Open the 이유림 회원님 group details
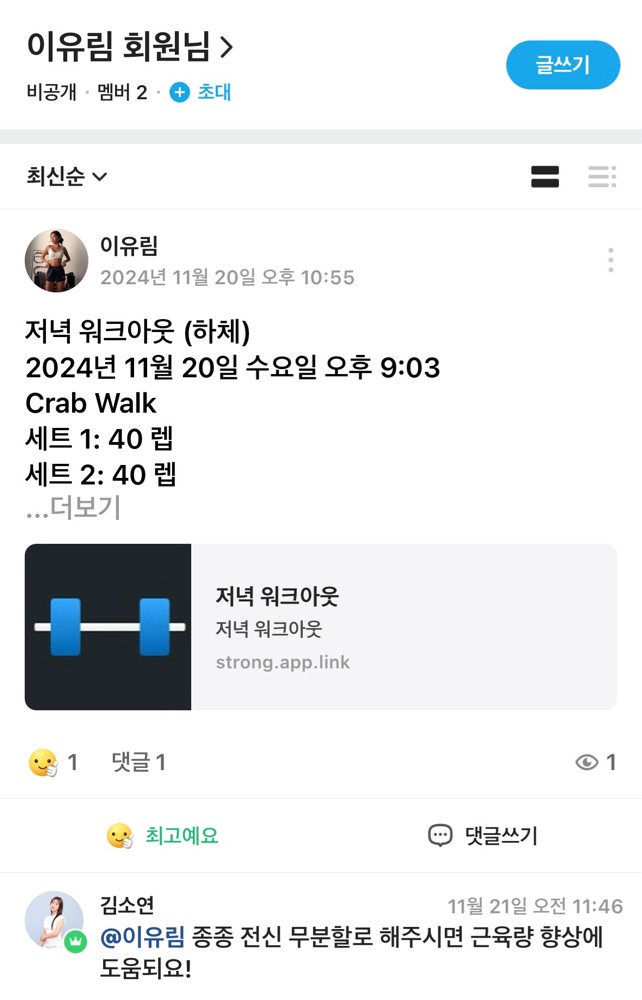The image size is (642, 1000). click(130, 46)
